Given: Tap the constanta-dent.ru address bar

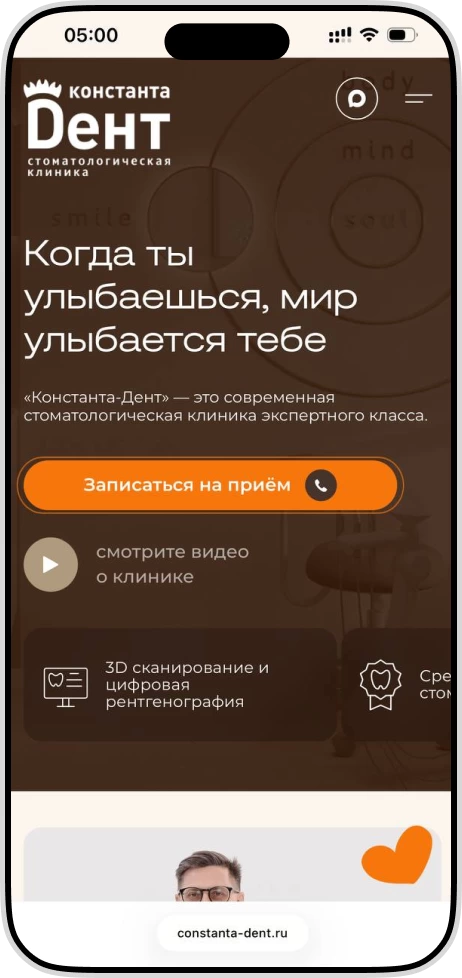Looking at the screenshot, I should coord(232,933).
